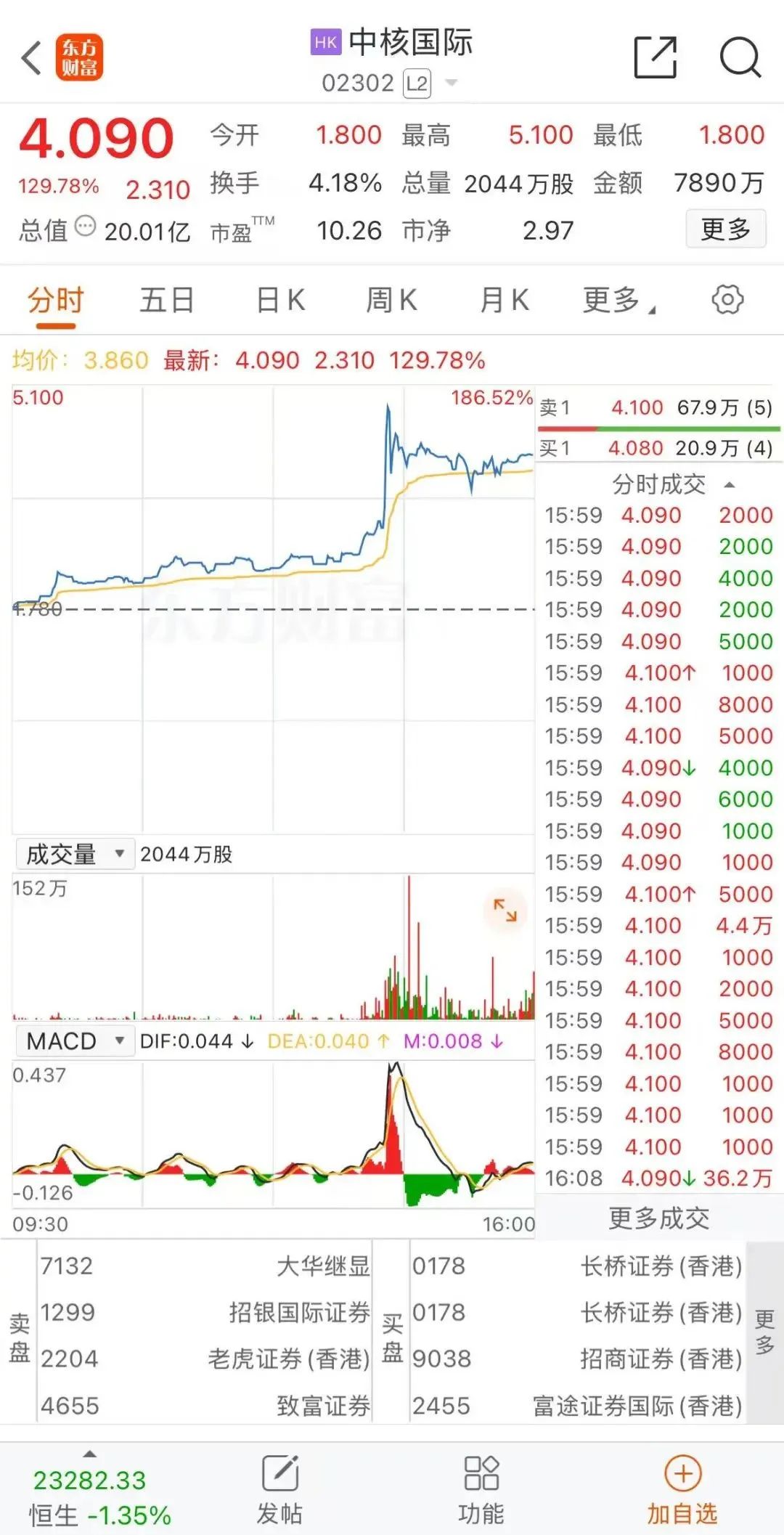Add stock via 加自选
The width and height of the screenshot is (784, 1535).
click(x=682, y=1490)
